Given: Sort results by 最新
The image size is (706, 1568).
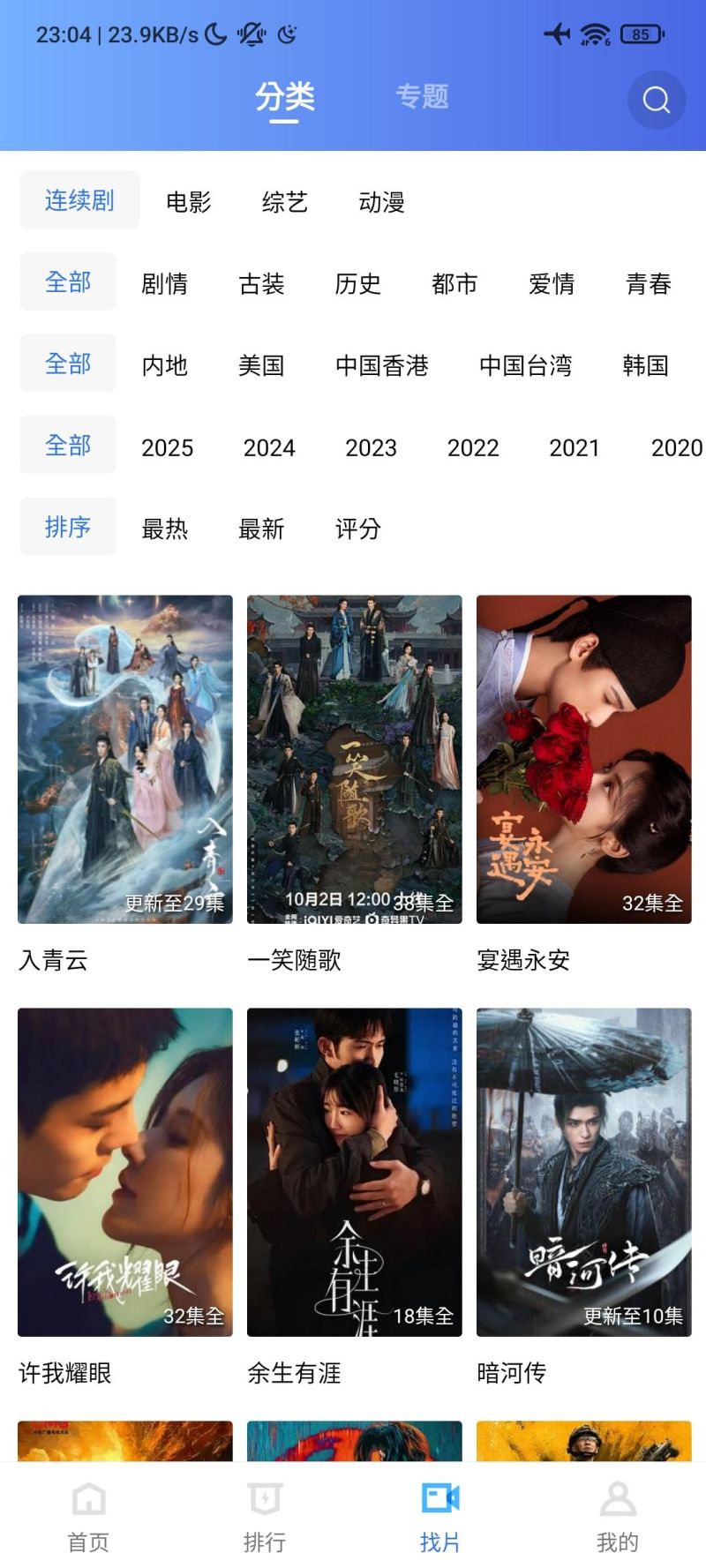Looking at the screenshot, I should [x=261, y=529].
